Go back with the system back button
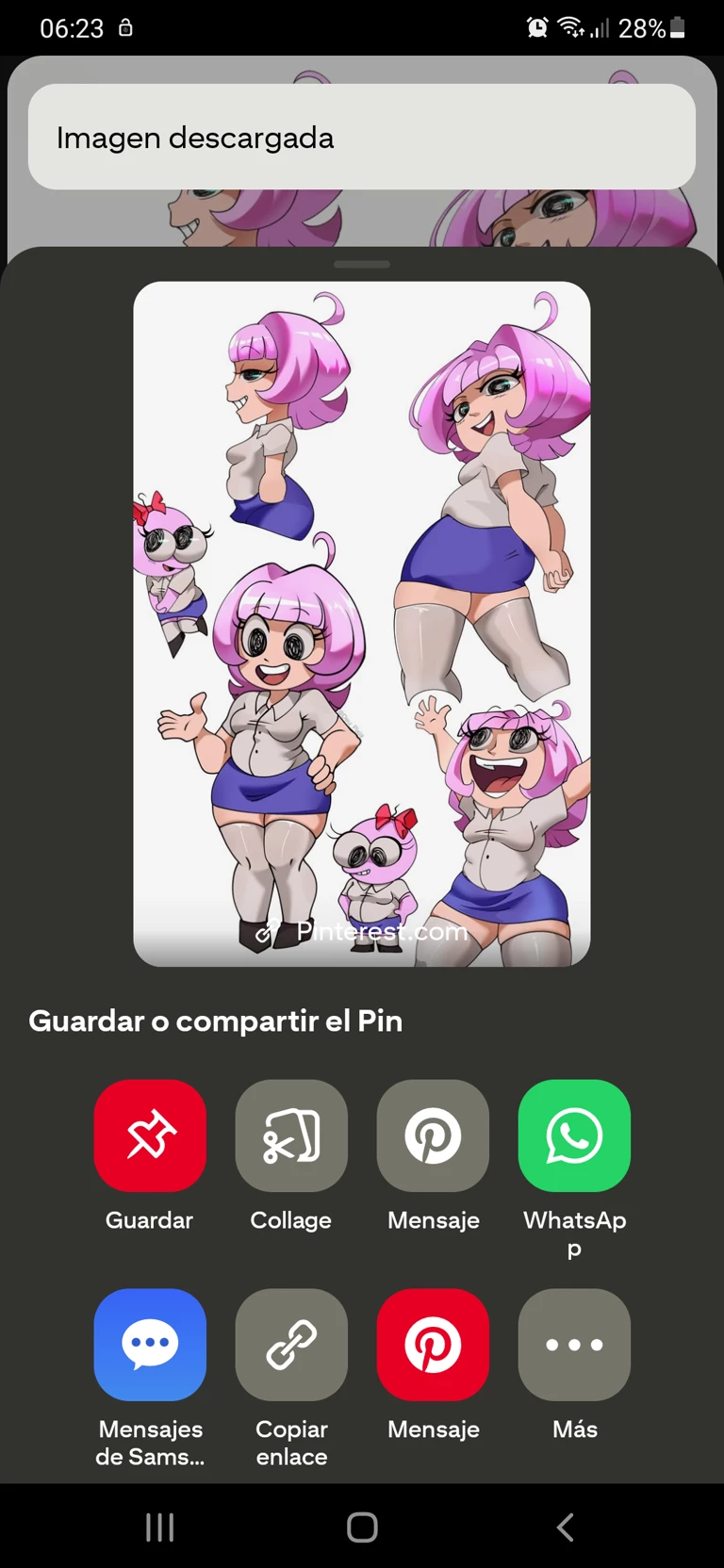Screen dimensions: 724x1568 coord(565,1527)
